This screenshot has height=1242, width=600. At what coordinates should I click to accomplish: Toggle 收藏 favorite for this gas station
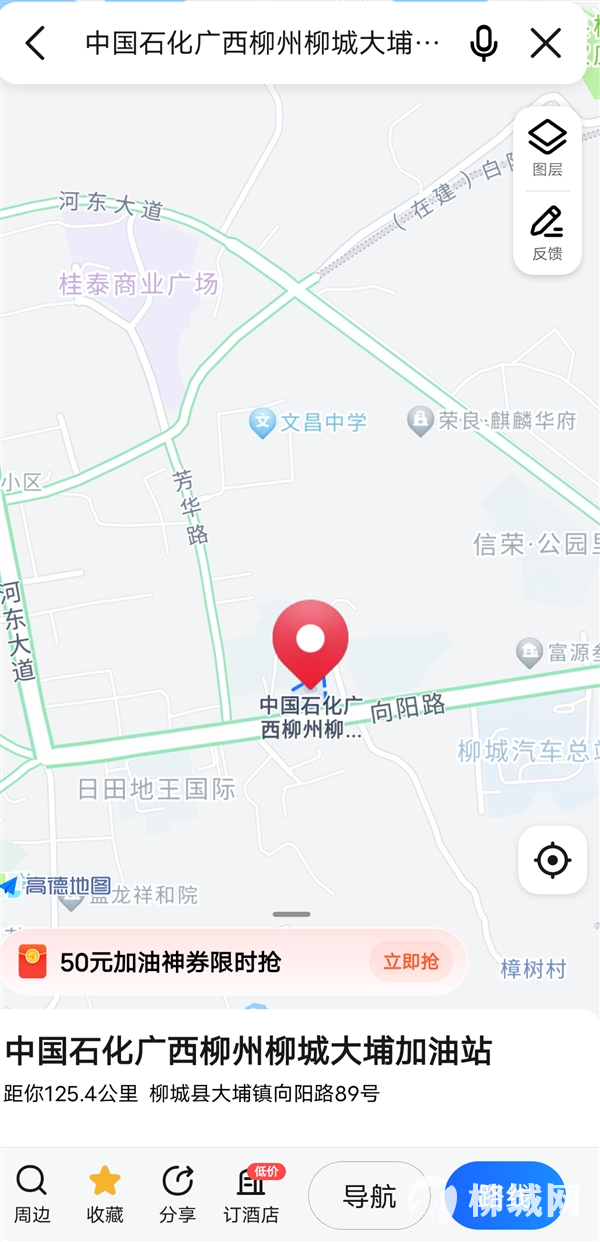[105, 1194]
